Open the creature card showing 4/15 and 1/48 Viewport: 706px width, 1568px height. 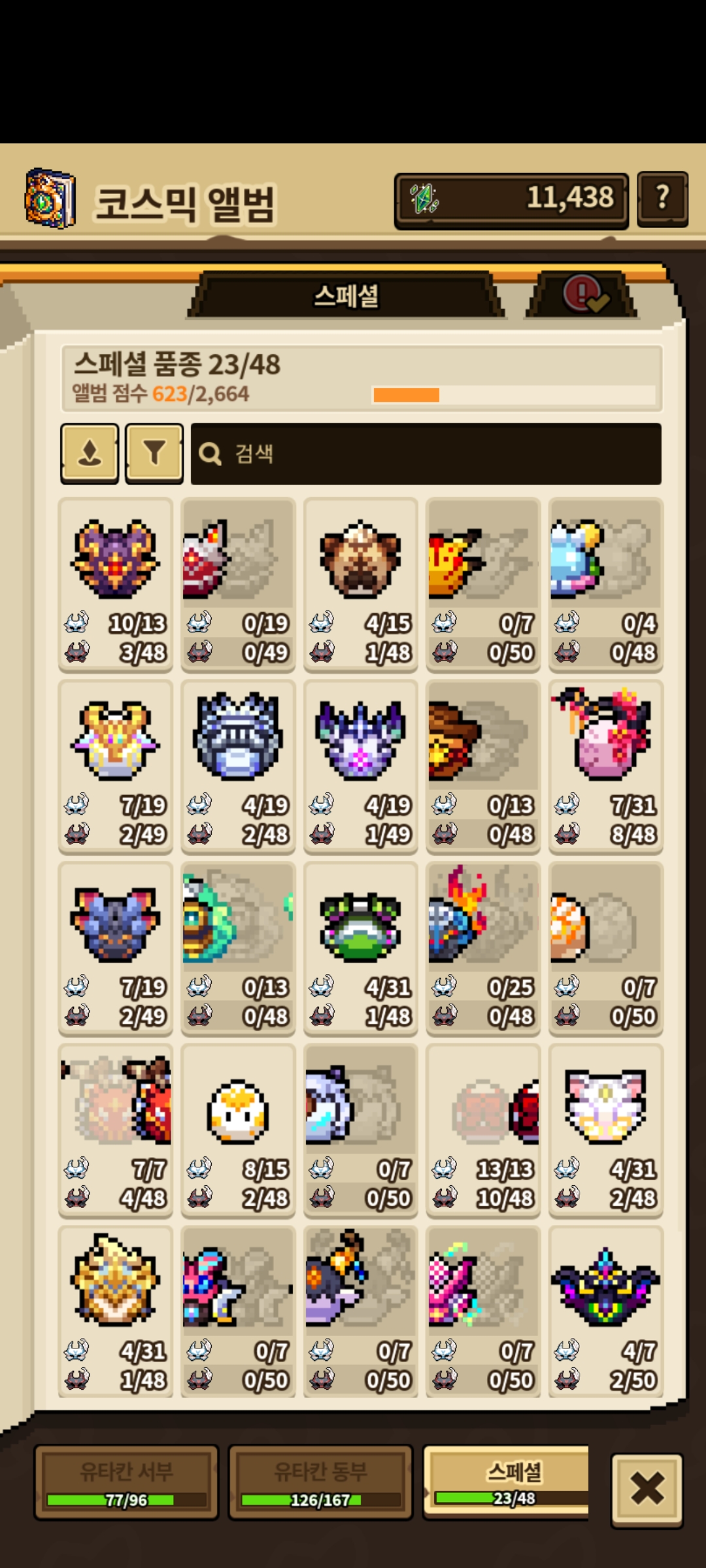361,585
